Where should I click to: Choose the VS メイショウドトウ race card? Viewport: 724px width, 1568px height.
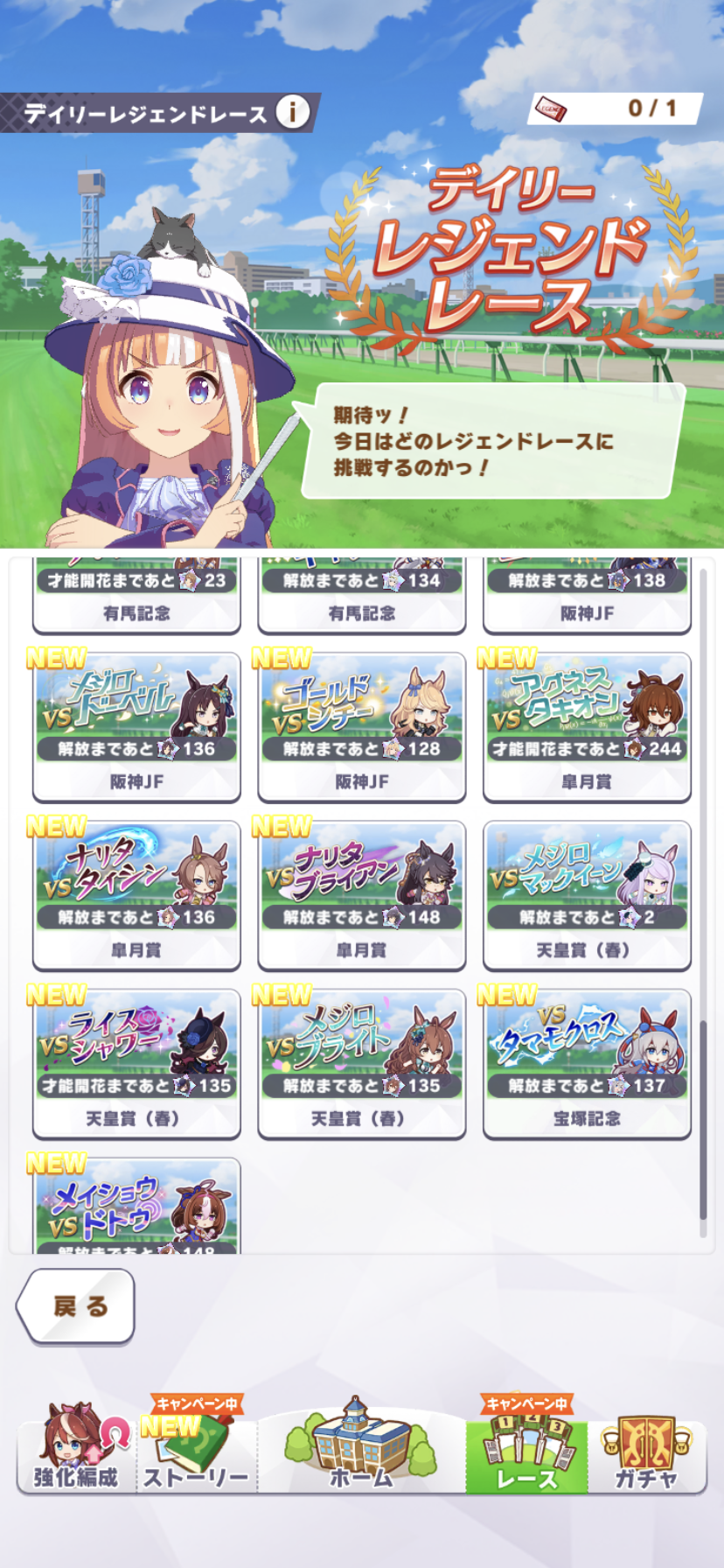pos(136,1209)
